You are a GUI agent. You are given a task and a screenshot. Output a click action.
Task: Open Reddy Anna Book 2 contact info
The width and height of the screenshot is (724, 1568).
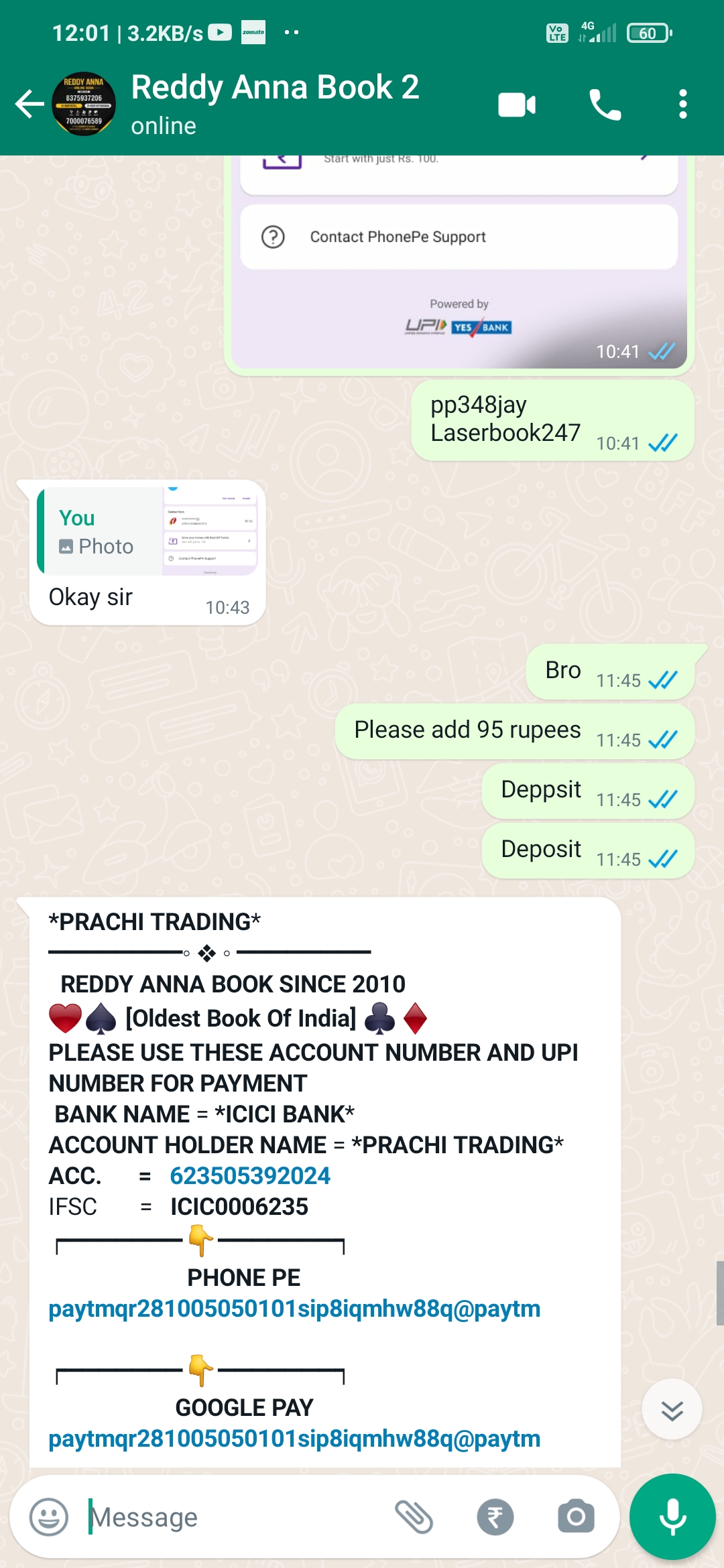point(275,103)
